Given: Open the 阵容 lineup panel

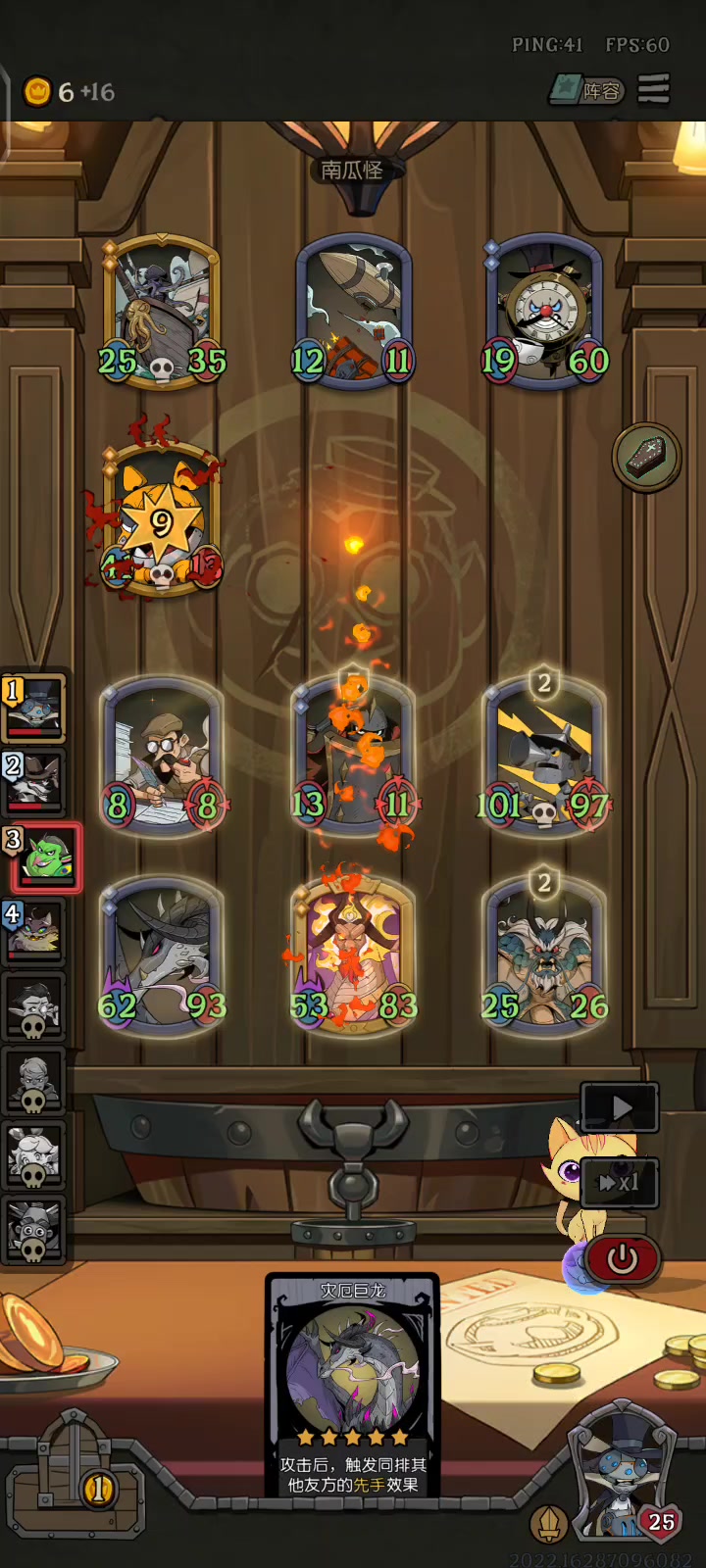Looking at the screenshot, I should point(586,90).
